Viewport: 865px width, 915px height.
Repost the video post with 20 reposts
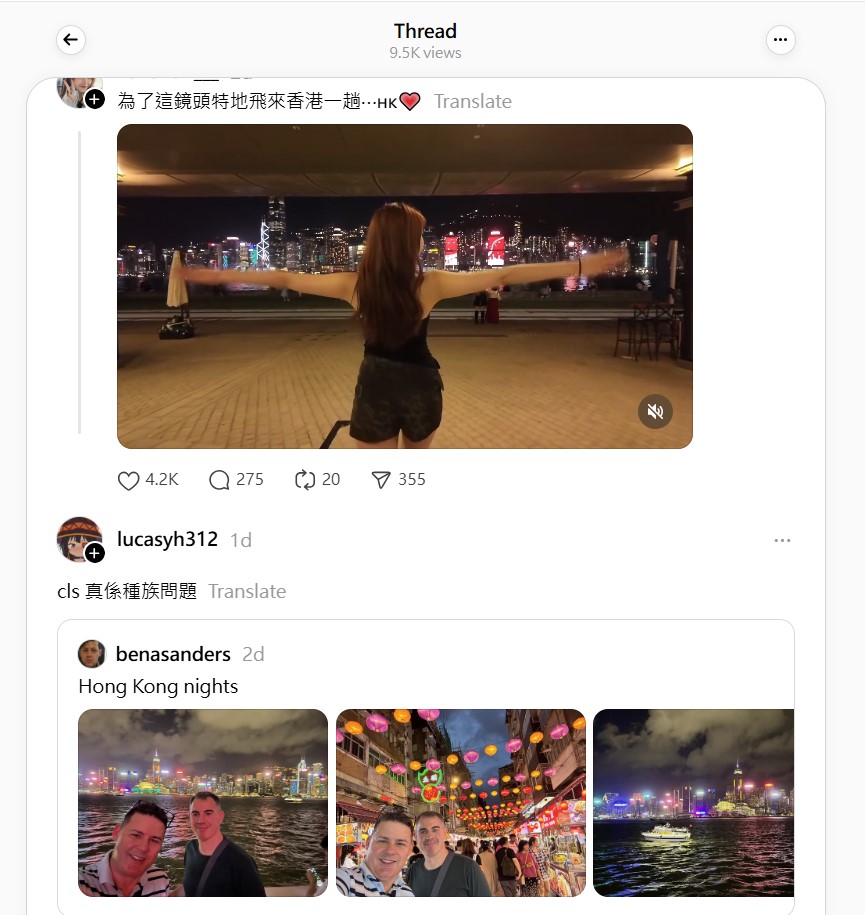point(305,480)
